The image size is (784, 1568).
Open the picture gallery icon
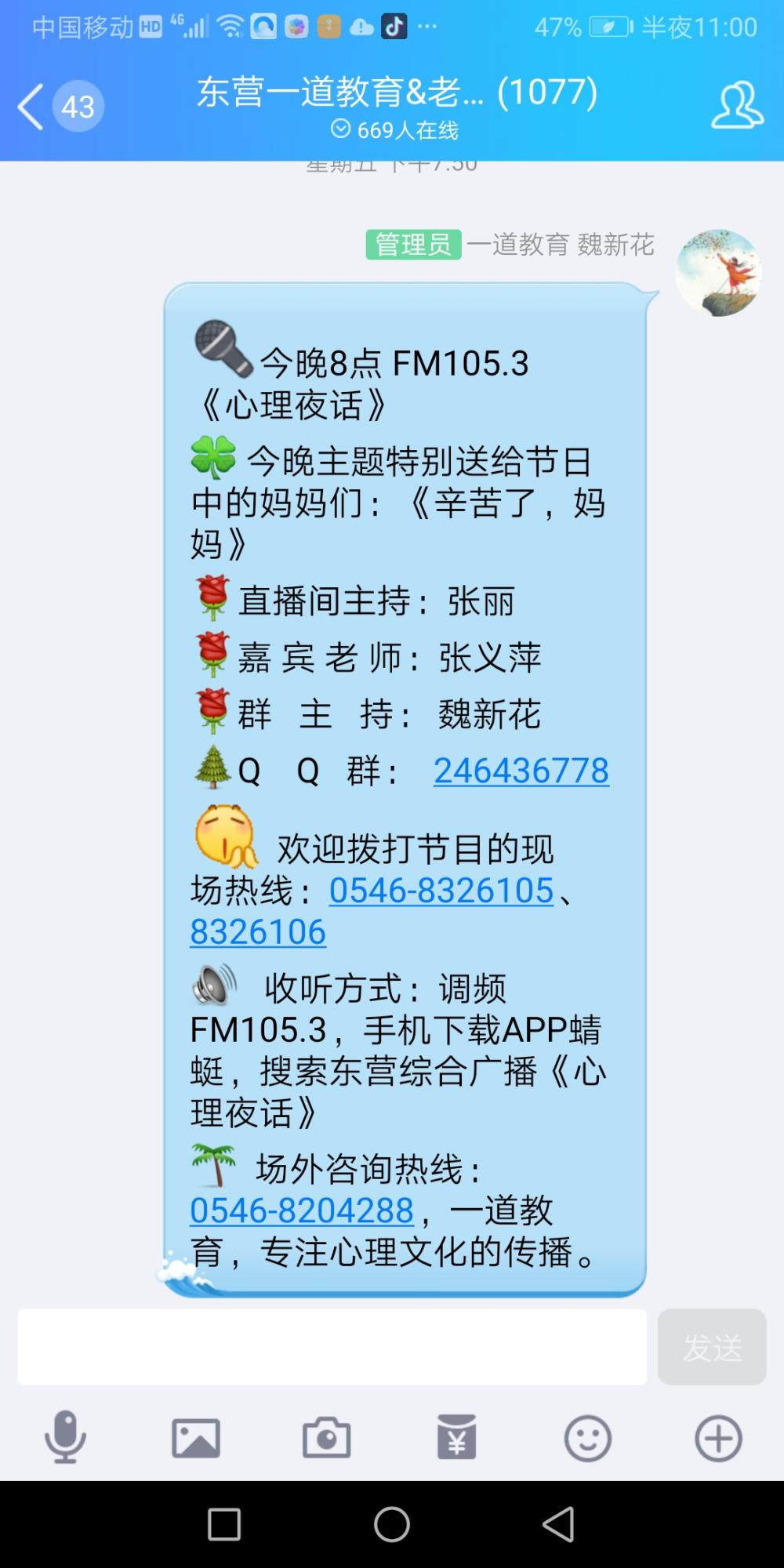pyautogui.click(x=196, y=1439)
